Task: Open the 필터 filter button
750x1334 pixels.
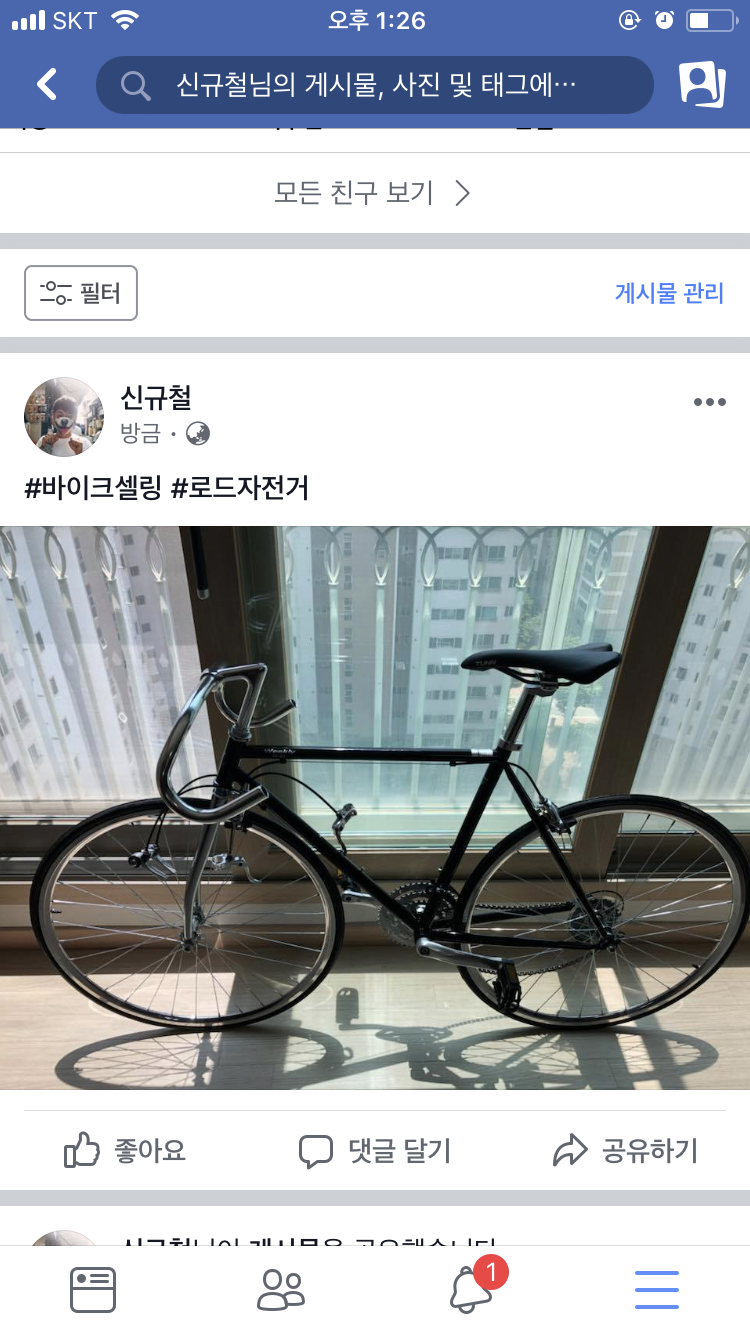Action: (81, 293)
